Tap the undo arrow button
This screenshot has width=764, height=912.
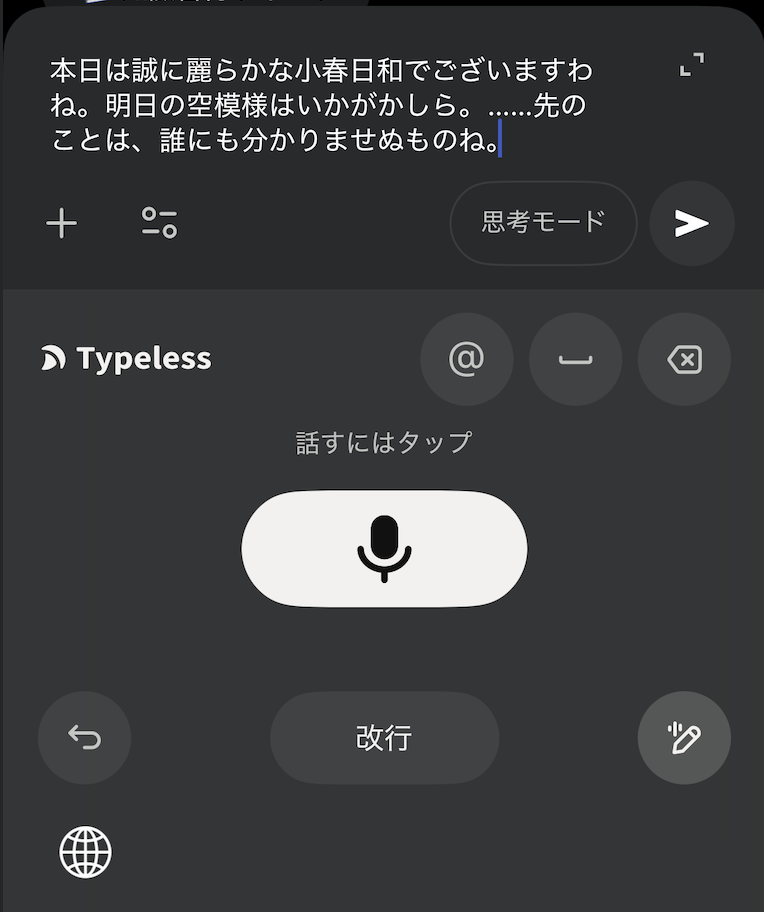click(85, 738)
